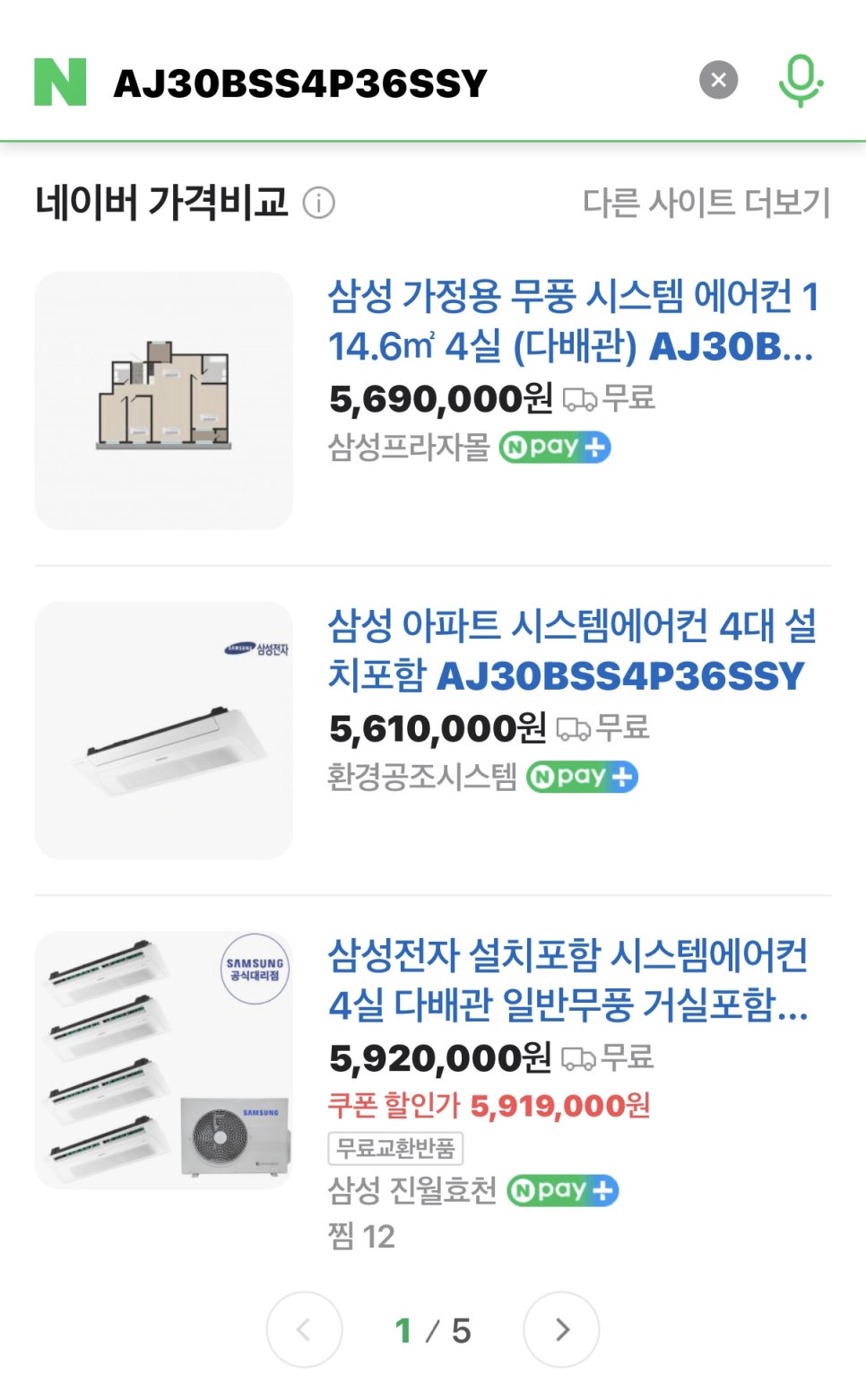Go to previous page of price results
Screen dimensions: 866x1400
(304, 1329)
